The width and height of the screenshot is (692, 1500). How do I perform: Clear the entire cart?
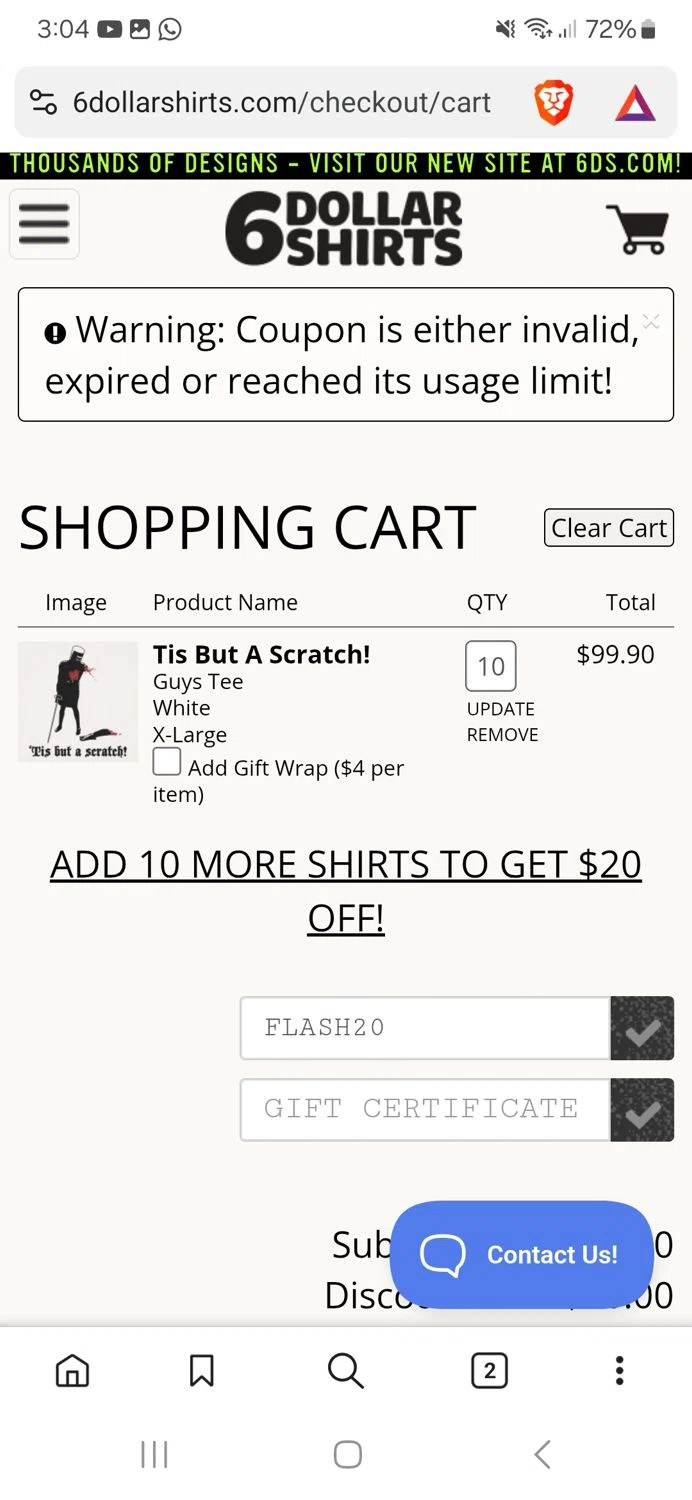(x=608, y=528)
